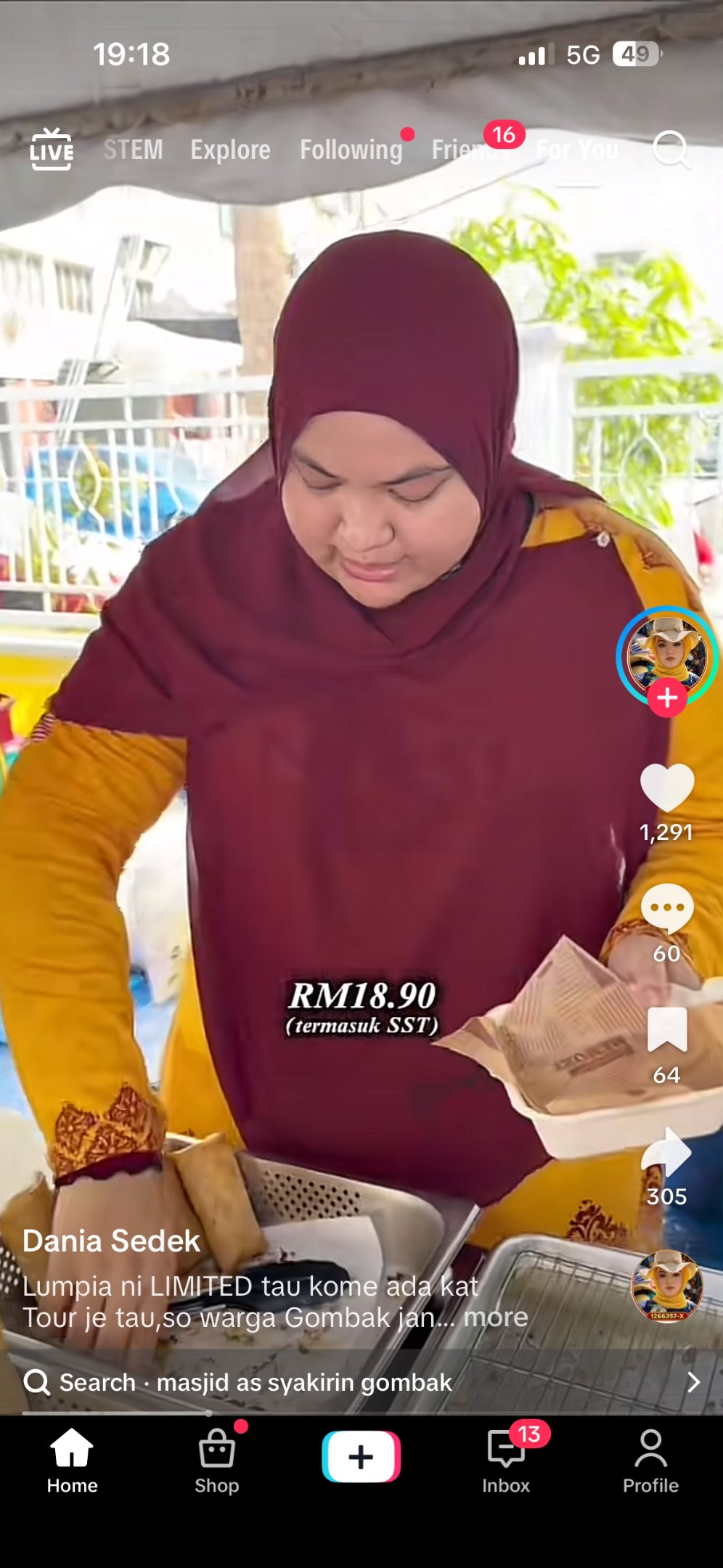Follow creator with the plus button

coord(667,698)
